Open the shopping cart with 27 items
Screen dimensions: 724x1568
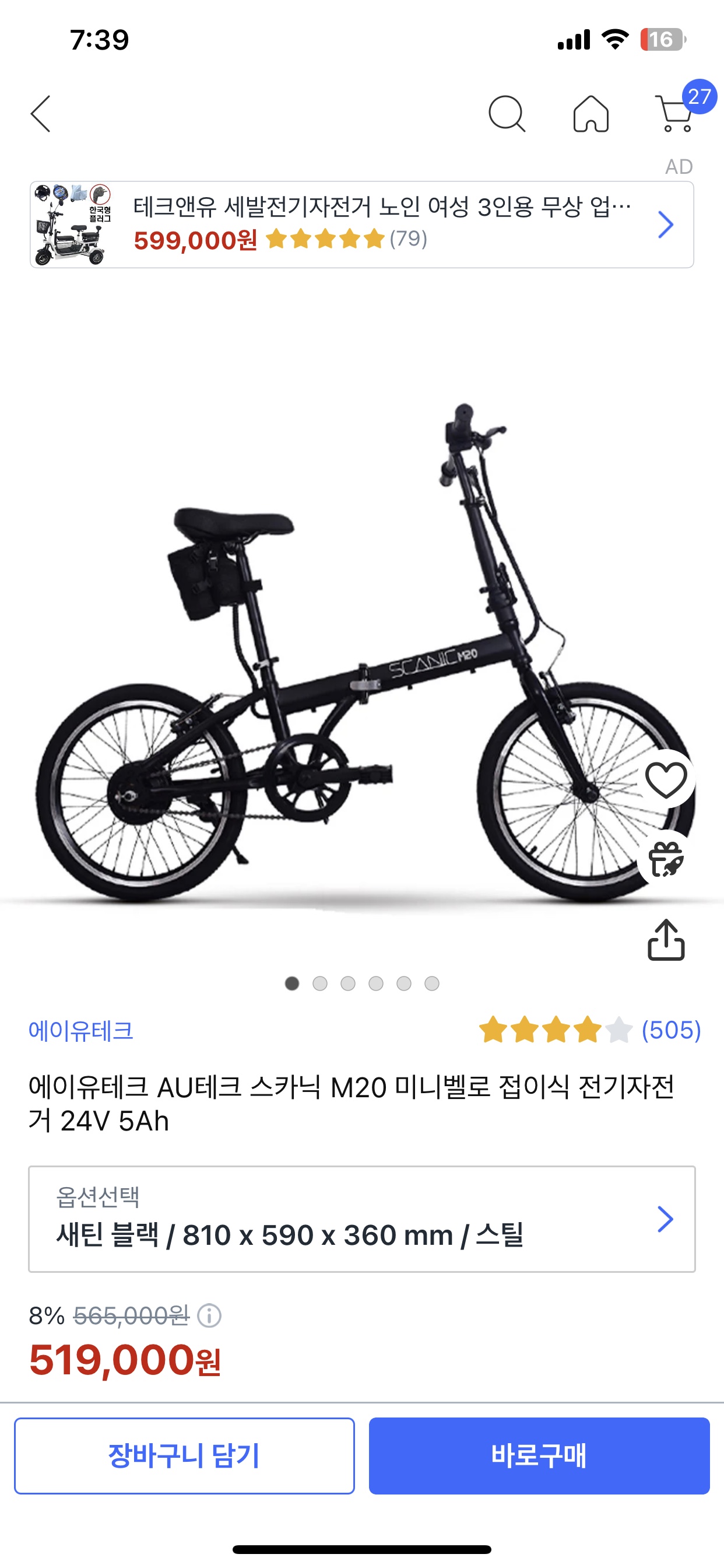677,114
